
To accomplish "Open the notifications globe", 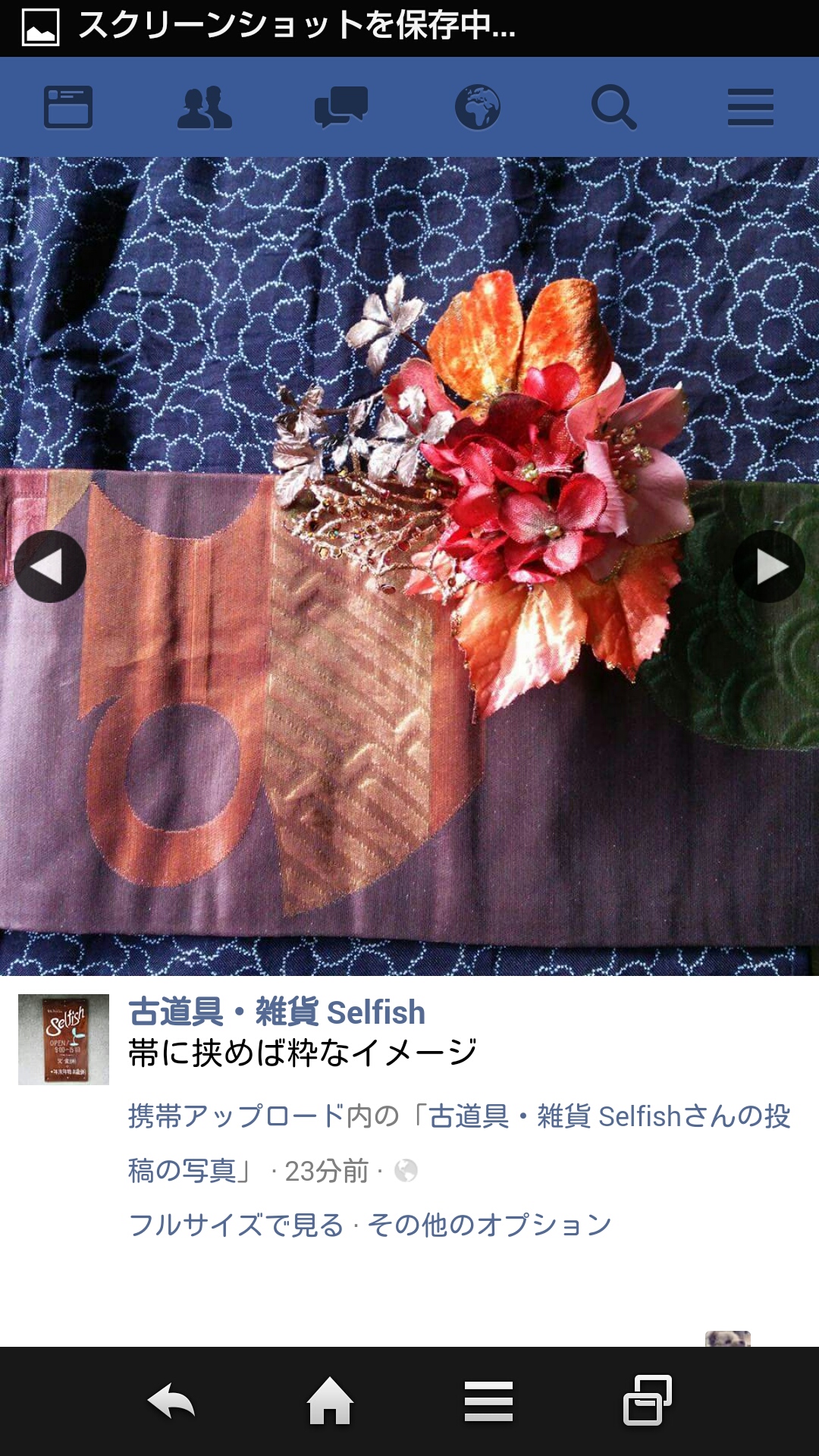I will pyautogui.click(x=478, y=107).
